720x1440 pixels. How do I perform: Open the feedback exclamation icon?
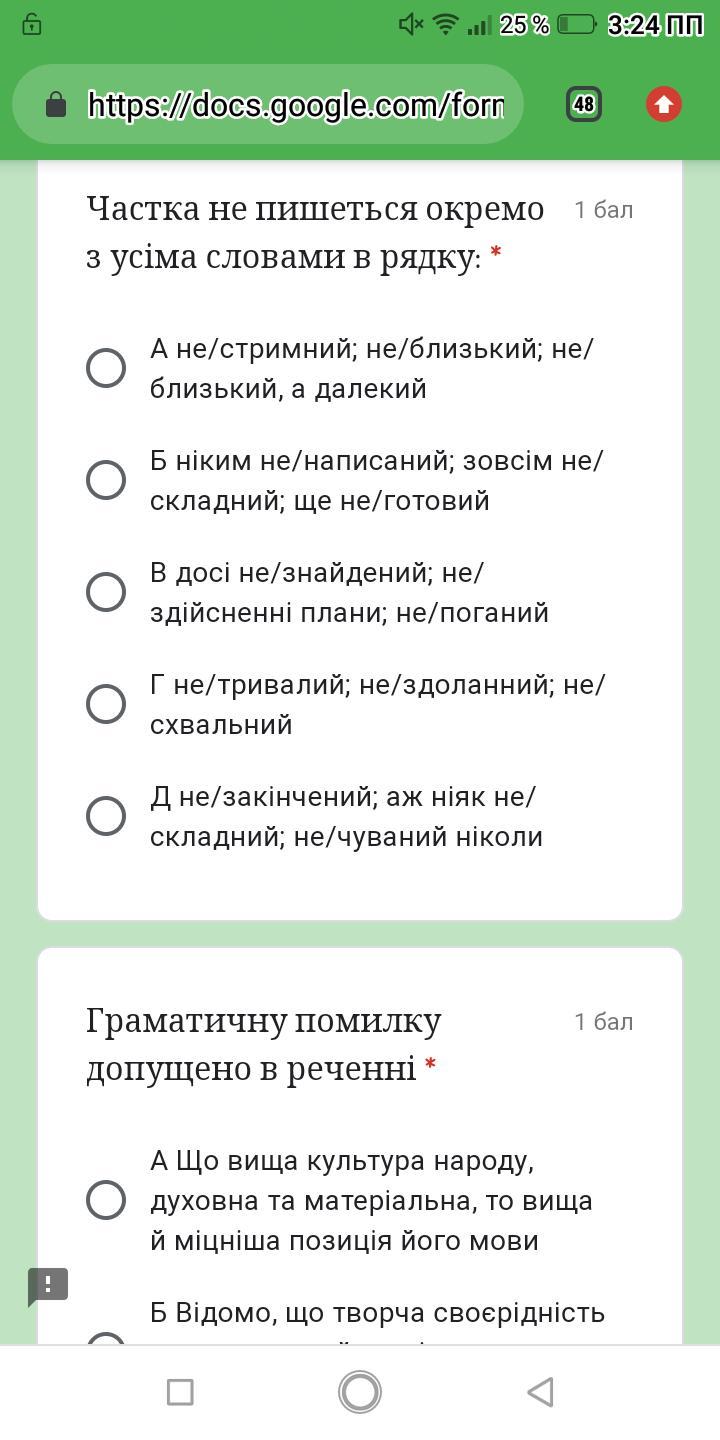[48, 1286]
